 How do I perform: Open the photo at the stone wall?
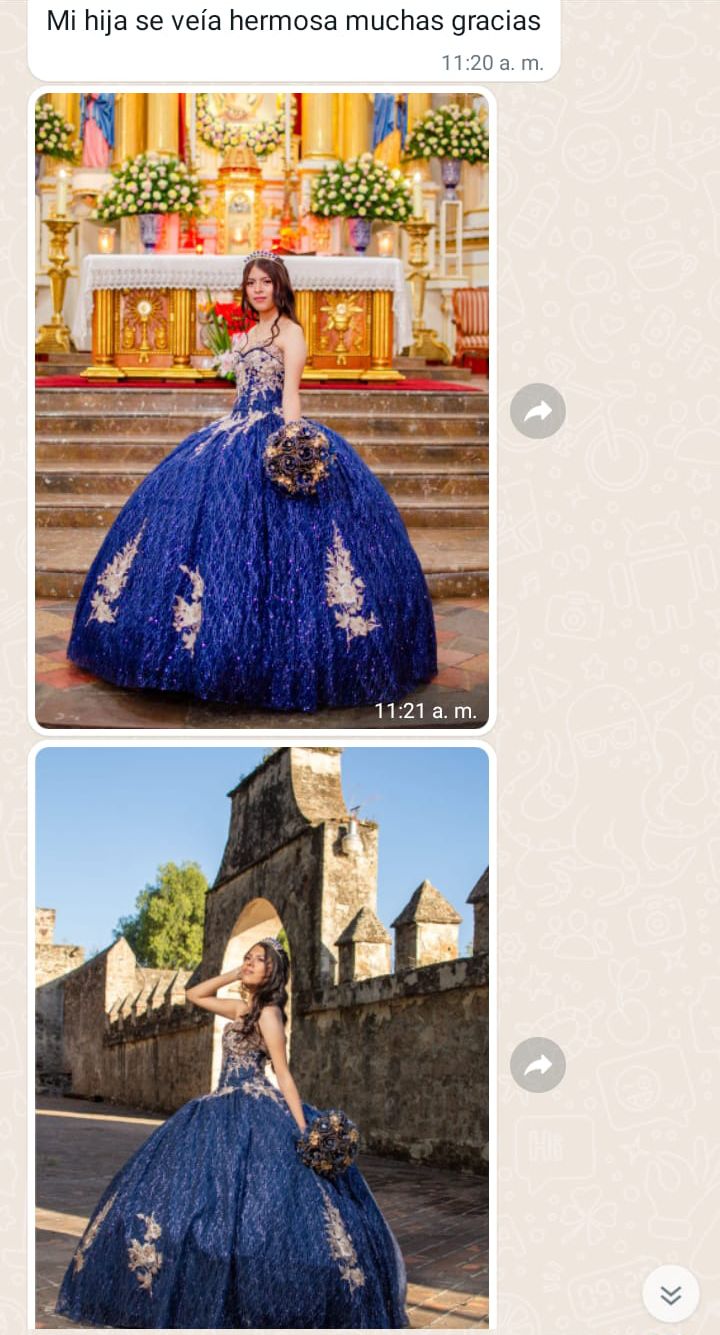(262, 1038)
